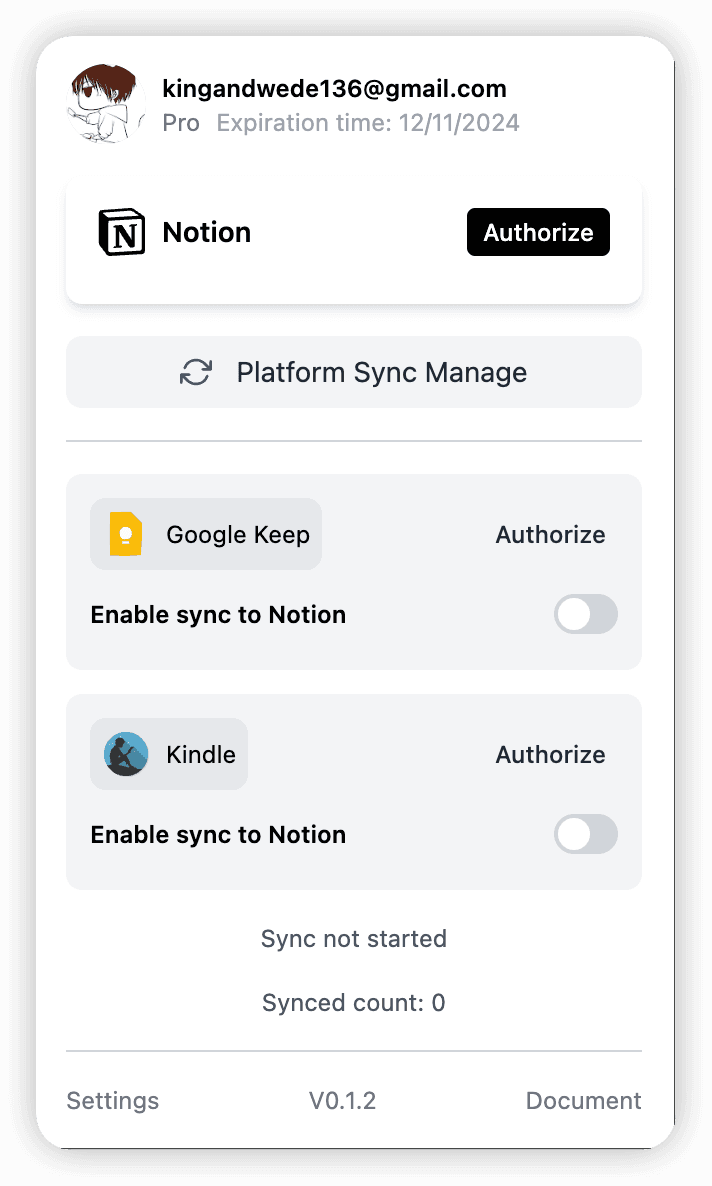The width and height of the screenshot is (712, 1186).
Task: Authorize the Notion connection
Action: tap(538, 232)
